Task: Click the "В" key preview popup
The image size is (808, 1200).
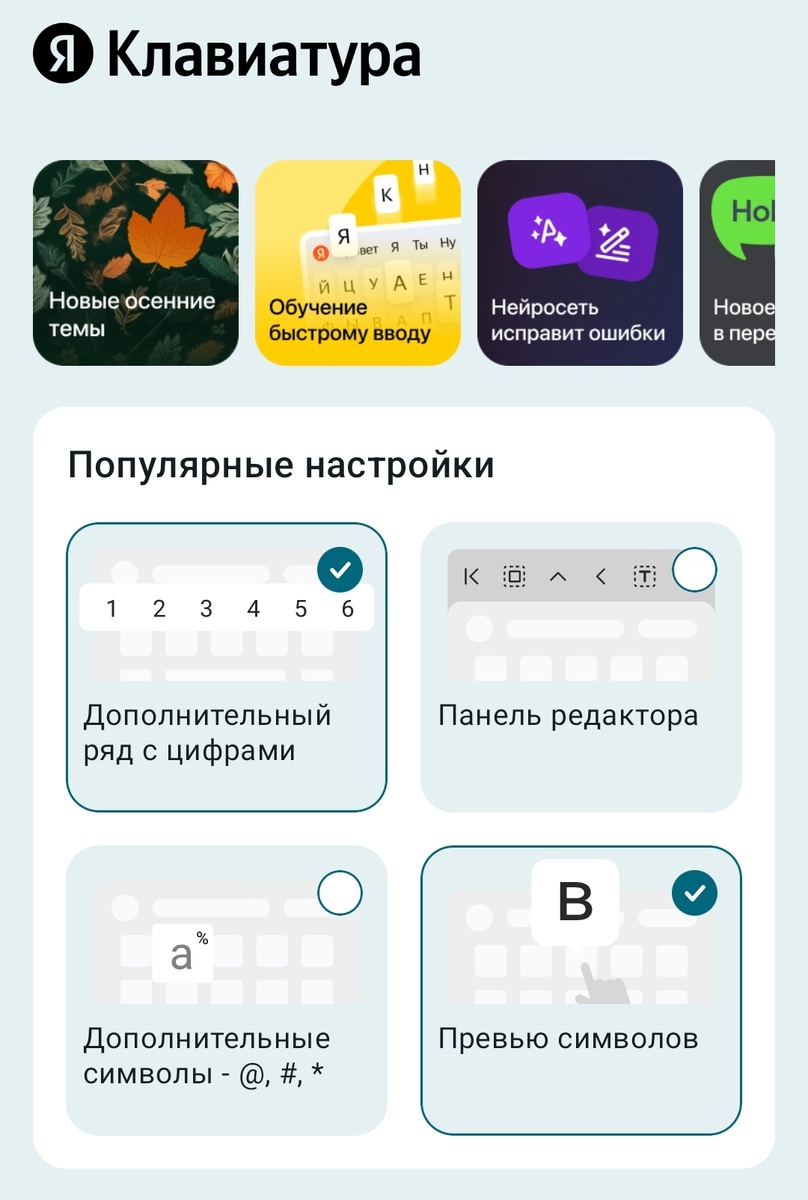Action: coord(575,898)
